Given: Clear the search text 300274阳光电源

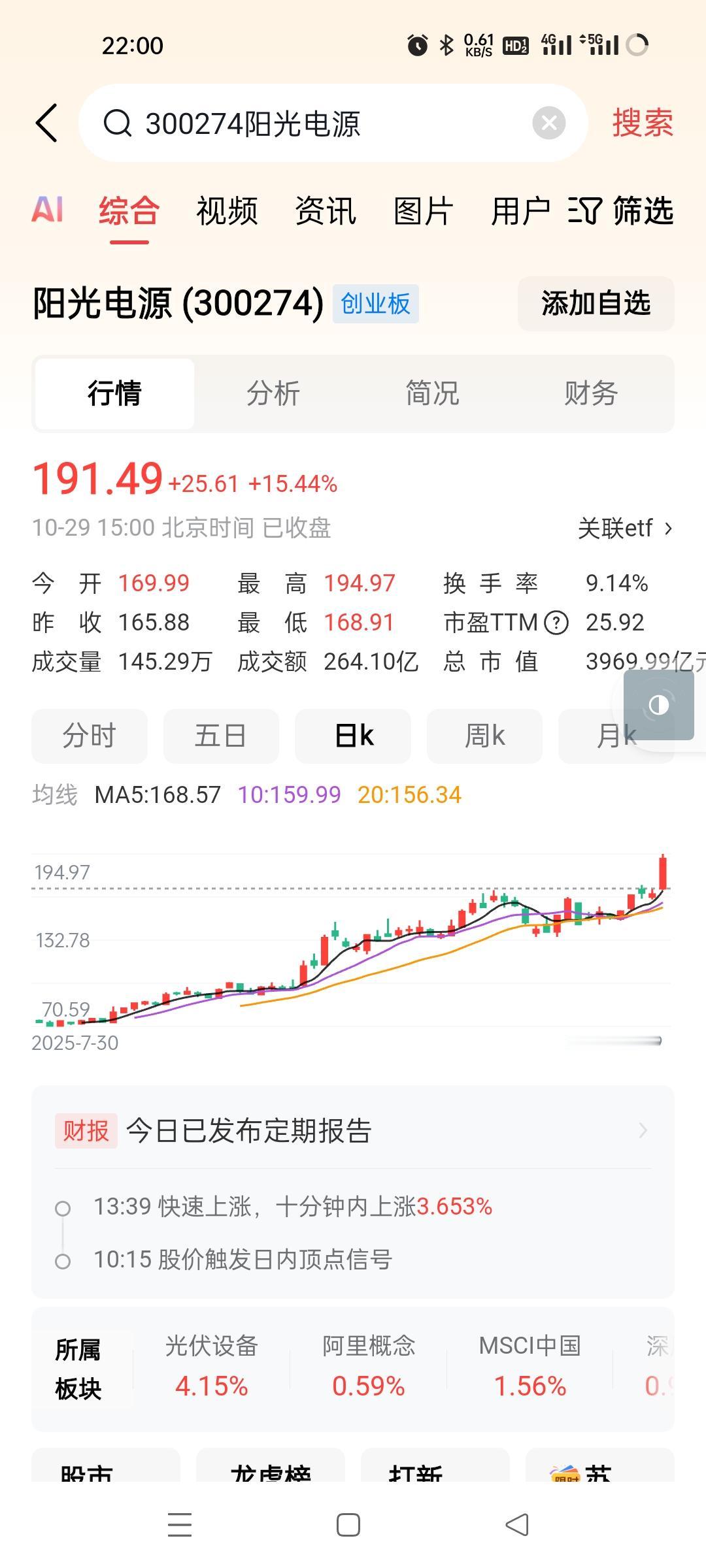Looking at the screenshot, I should pyautogui.click(x=548, y=123).
